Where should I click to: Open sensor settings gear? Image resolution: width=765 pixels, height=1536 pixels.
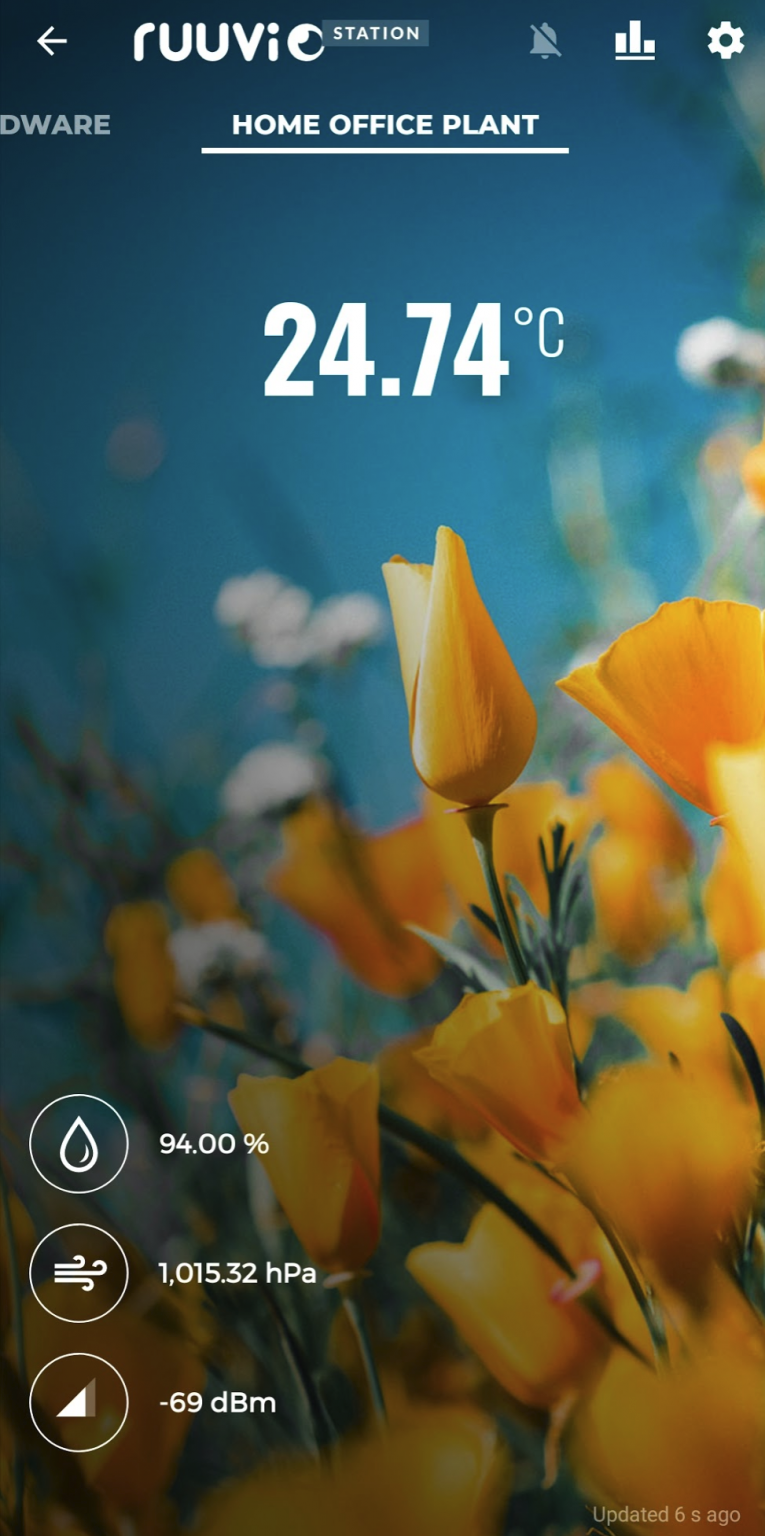[x=725, y=41]
